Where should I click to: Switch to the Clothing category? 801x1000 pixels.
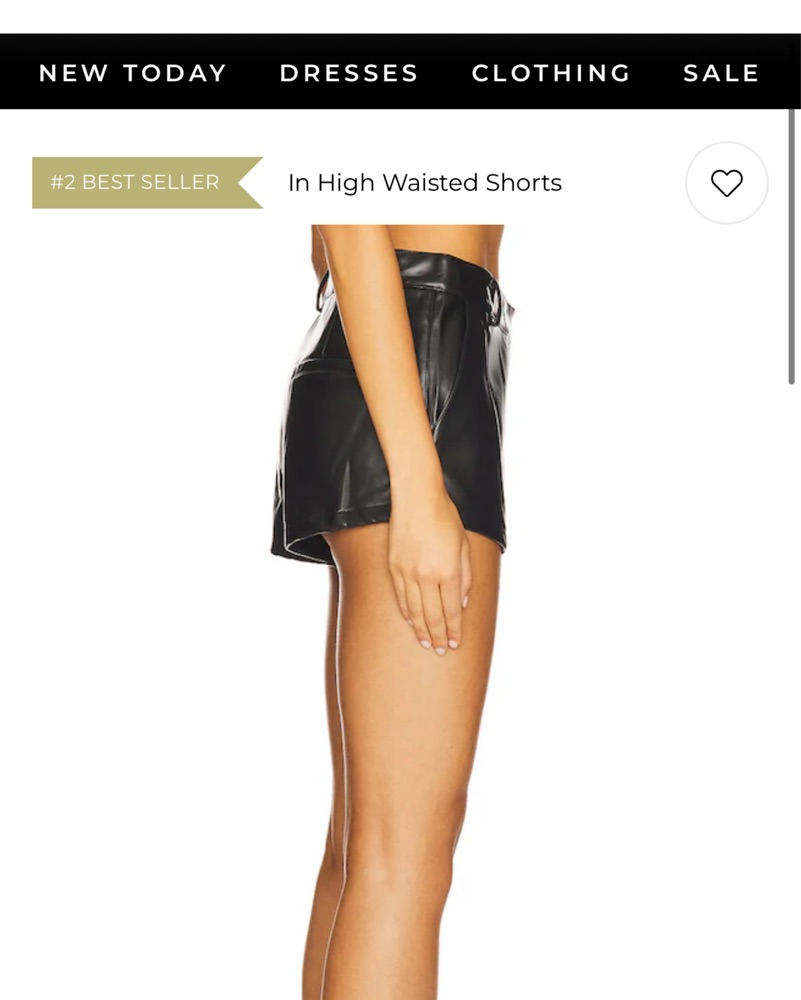(x=551, y=73)
